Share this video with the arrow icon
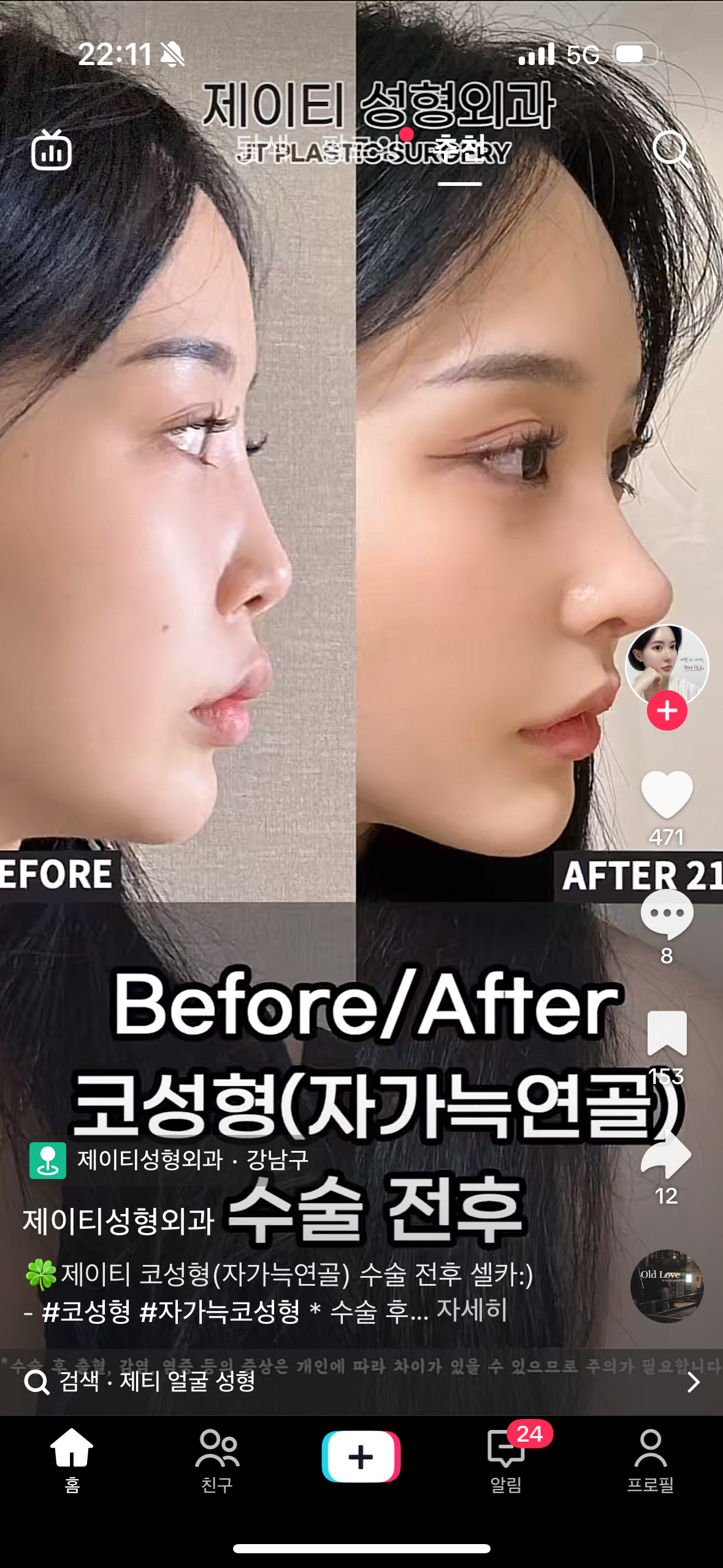Image resolution: width=723 pixels, height=1568 pixels. pos(667,1153)
